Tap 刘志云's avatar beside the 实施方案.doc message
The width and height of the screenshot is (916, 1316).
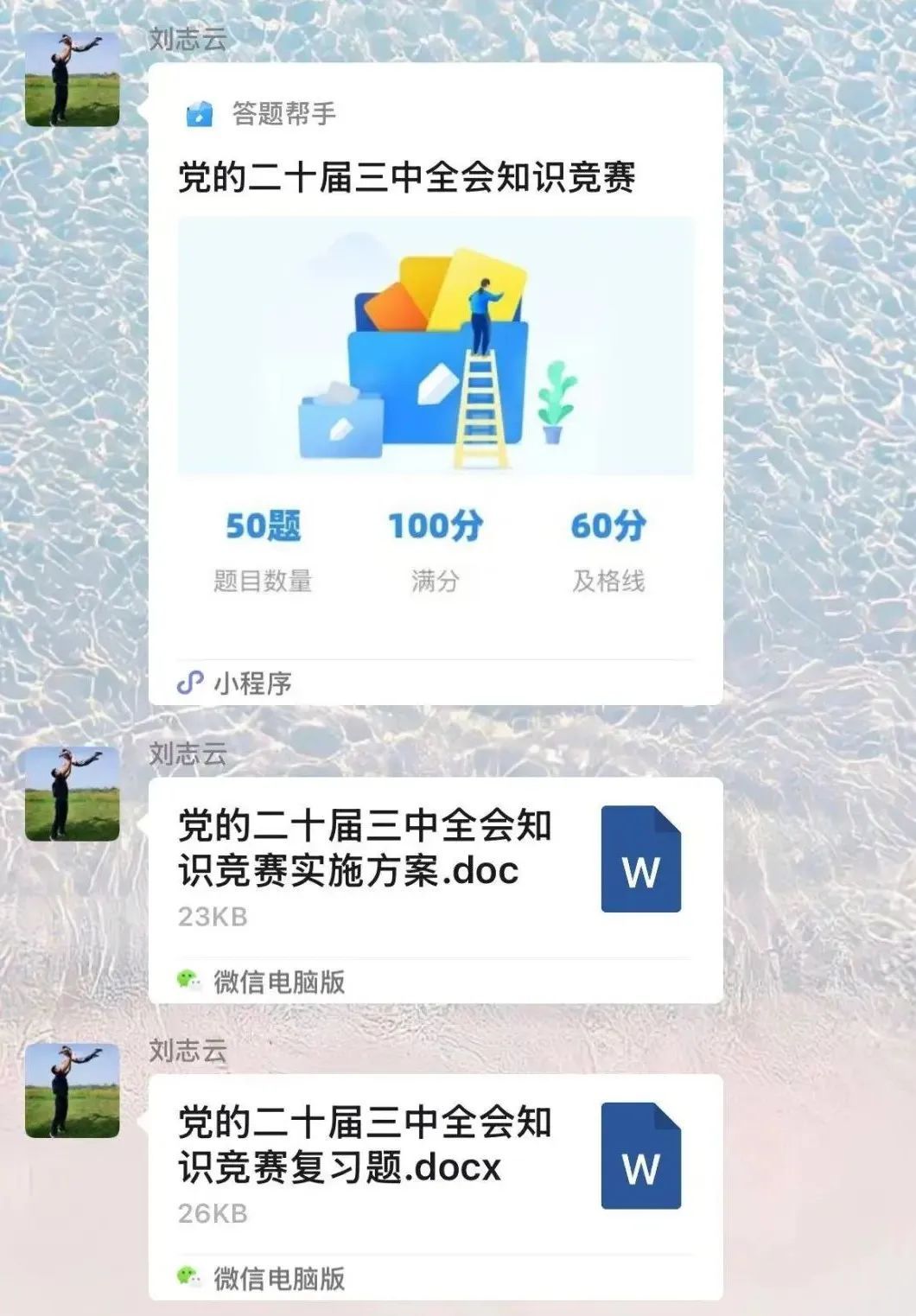73,794
